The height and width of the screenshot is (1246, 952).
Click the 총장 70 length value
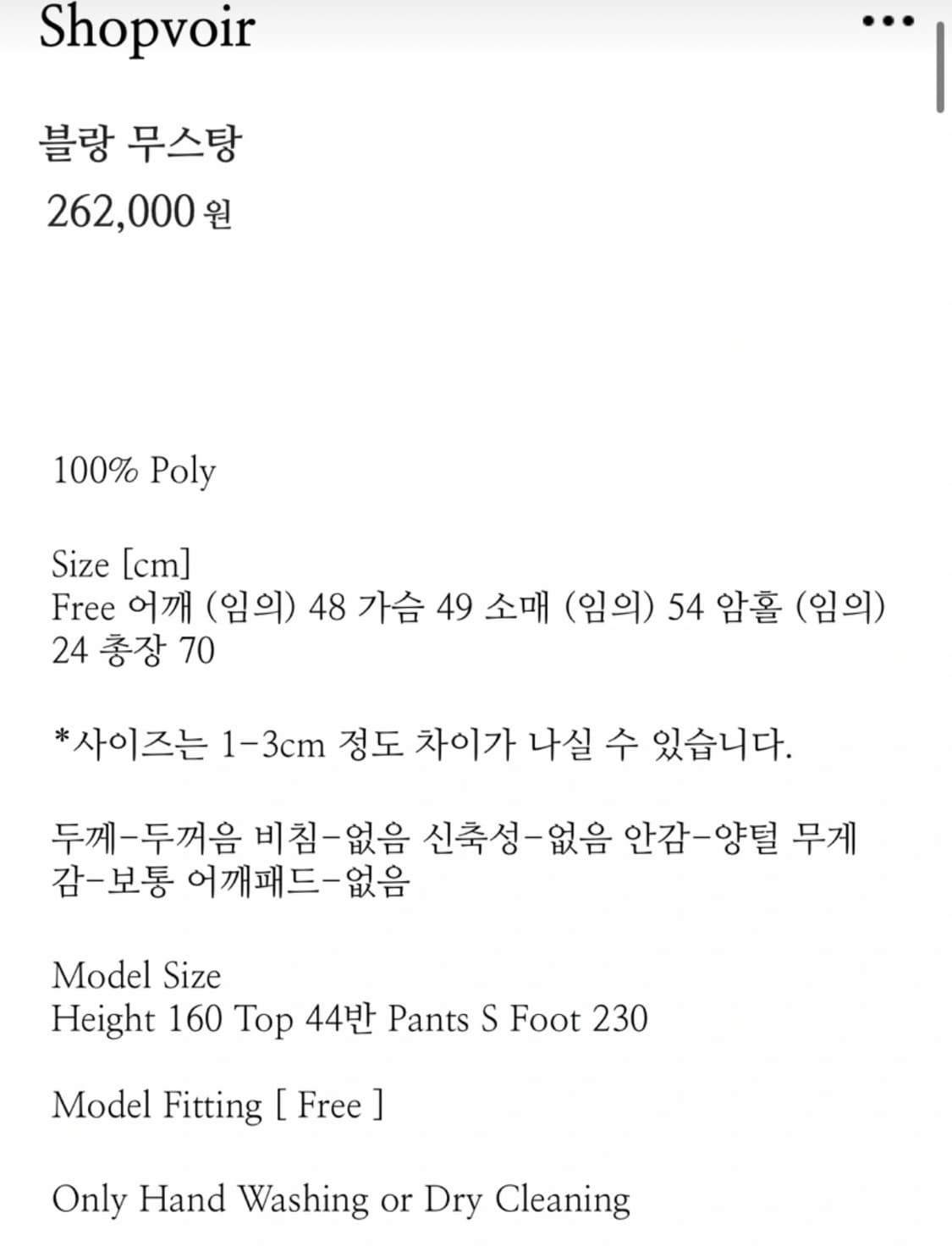[x=157, y=649]
